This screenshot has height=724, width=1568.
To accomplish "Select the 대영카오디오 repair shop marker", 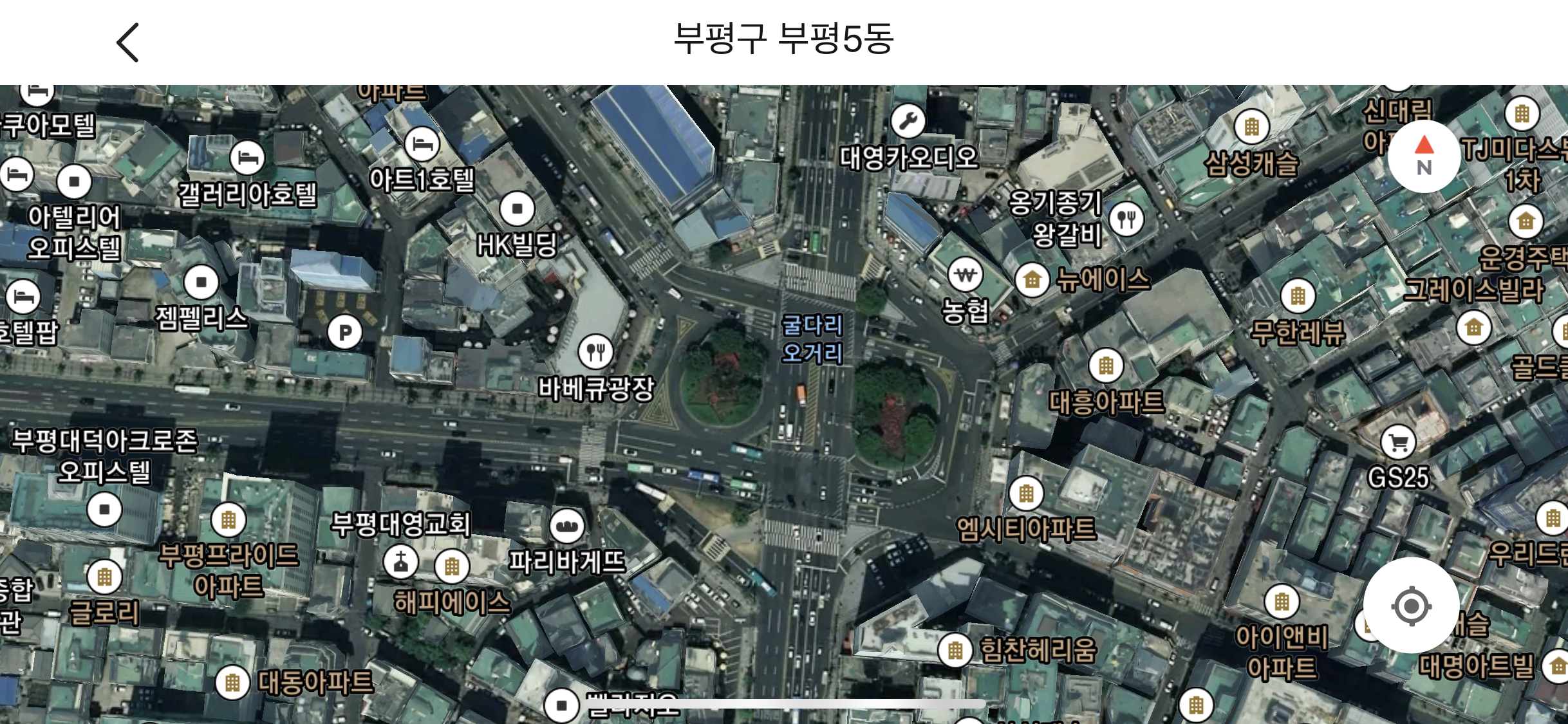I will 908,120.
